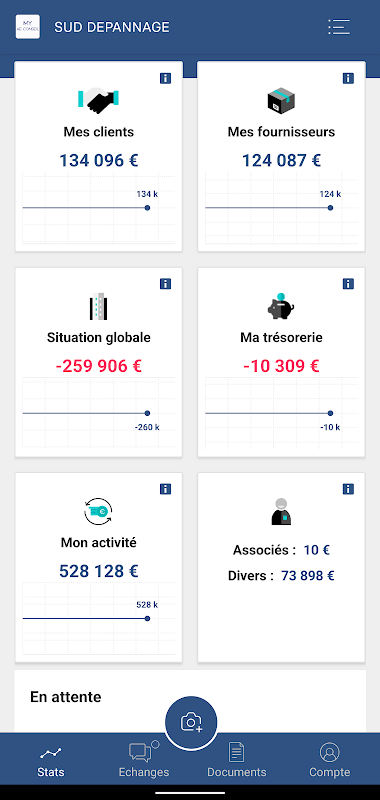Tap the camera add-document button
This screenshot has height=800, width=380.
pos(191,722)
